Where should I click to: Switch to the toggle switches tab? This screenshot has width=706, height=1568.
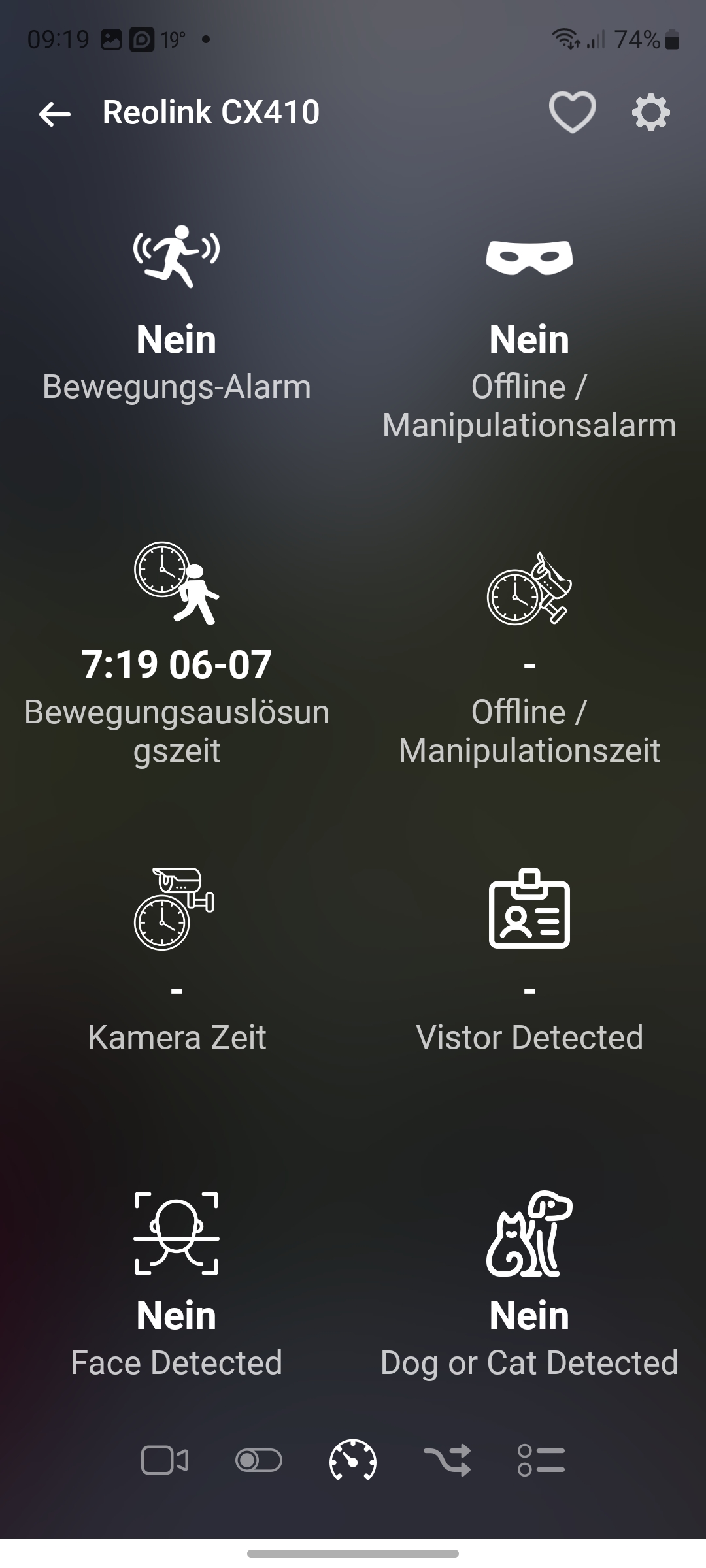[x=259, y=1460]
